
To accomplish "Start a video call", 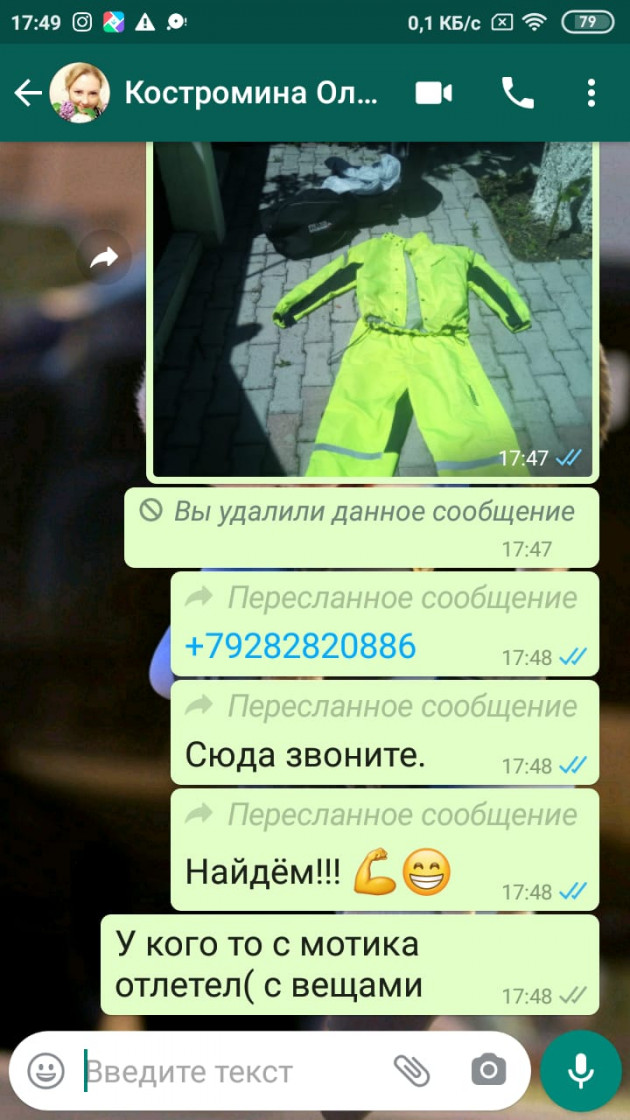I will point(433,93).
